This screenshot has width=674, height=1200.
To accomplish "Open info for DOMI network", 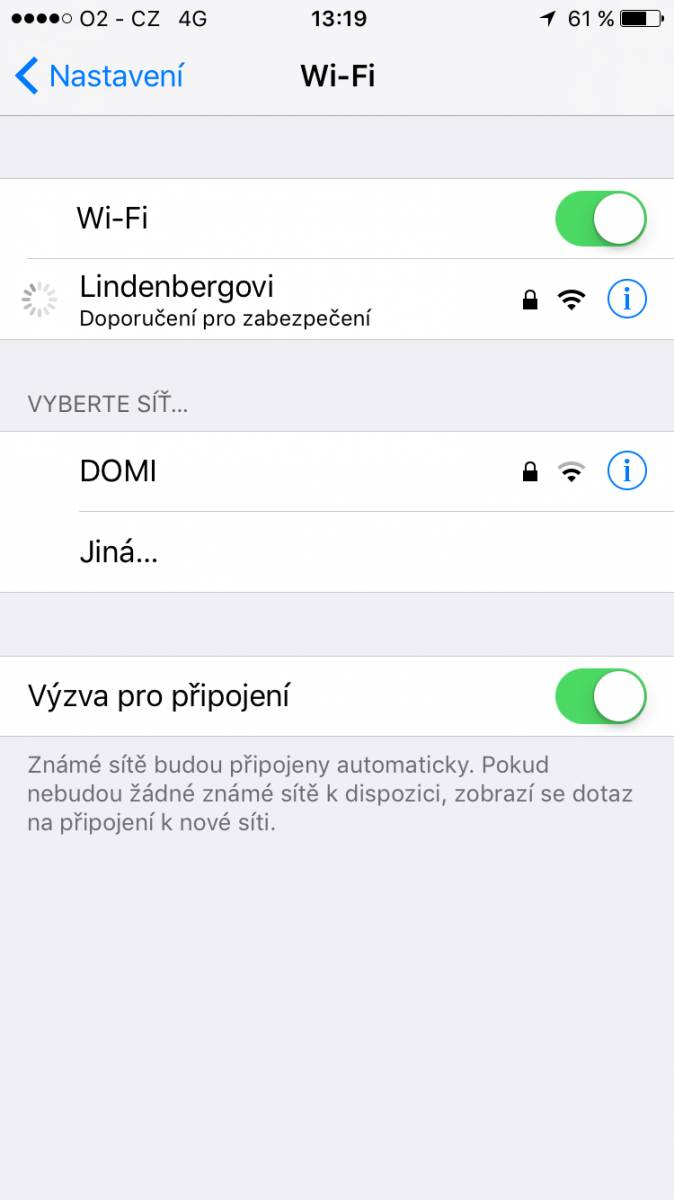I will (627, 471).
